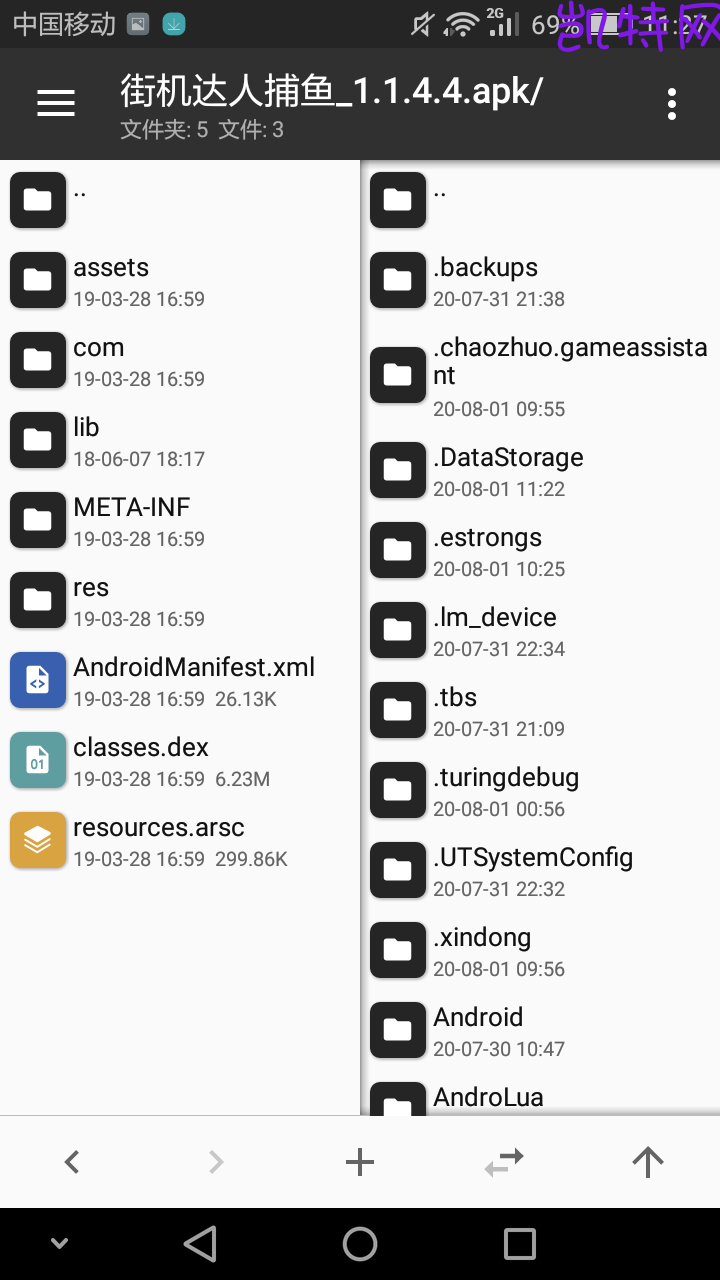
Task: Open the .estrongs folder
Action: coord(541,550)
